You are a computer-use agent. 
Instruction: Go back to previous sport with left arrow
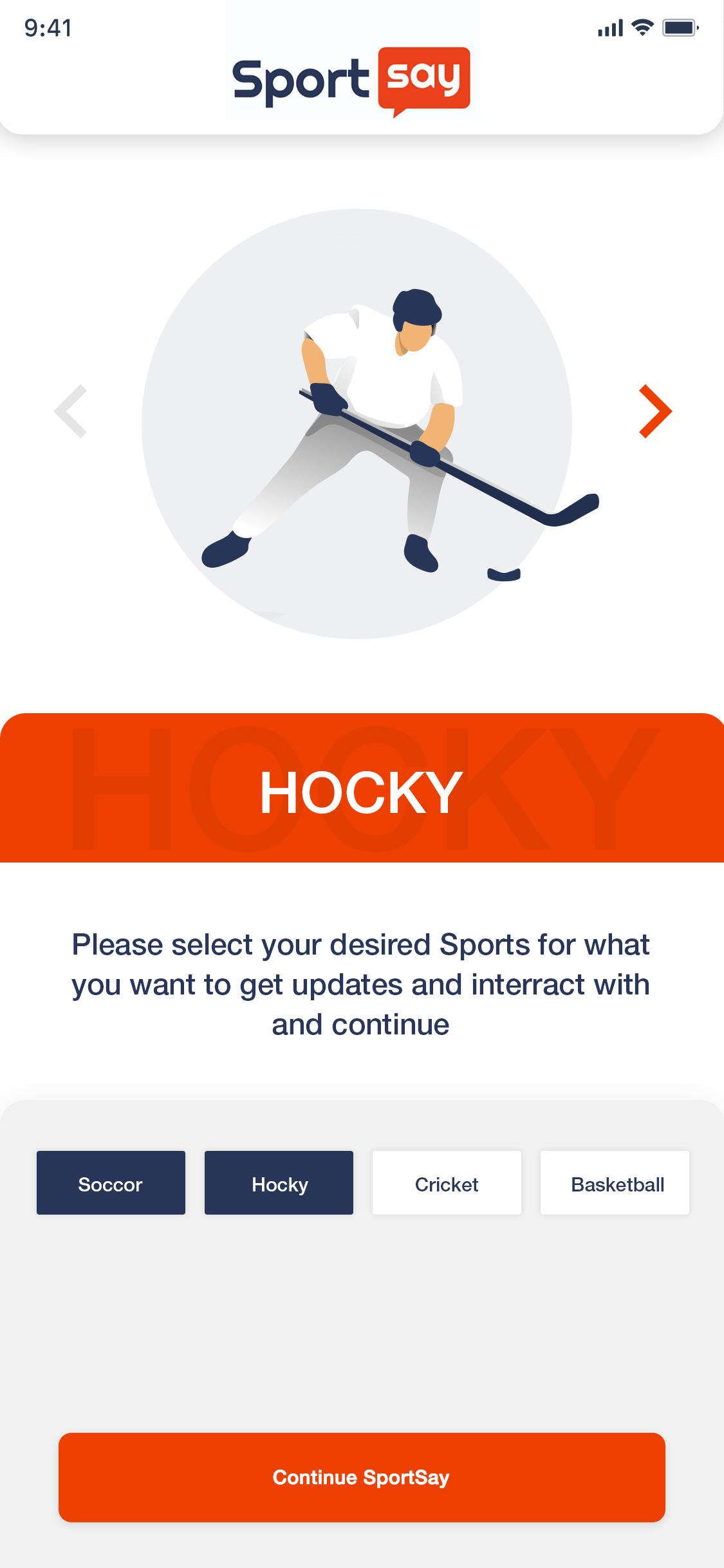tap(71, 411)
